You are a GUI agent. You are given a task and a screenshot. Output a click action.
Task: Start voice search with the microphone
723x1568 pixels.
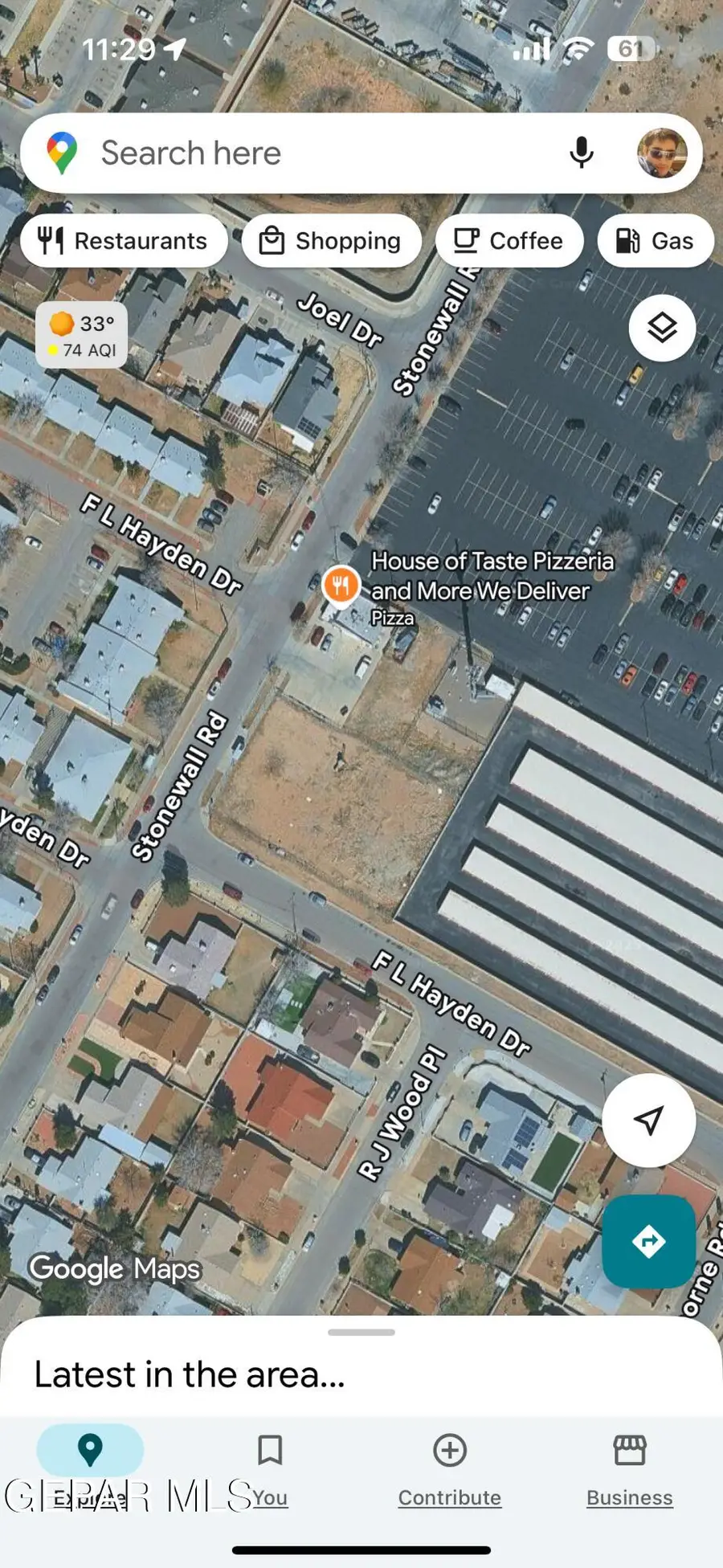click(581, 153)
